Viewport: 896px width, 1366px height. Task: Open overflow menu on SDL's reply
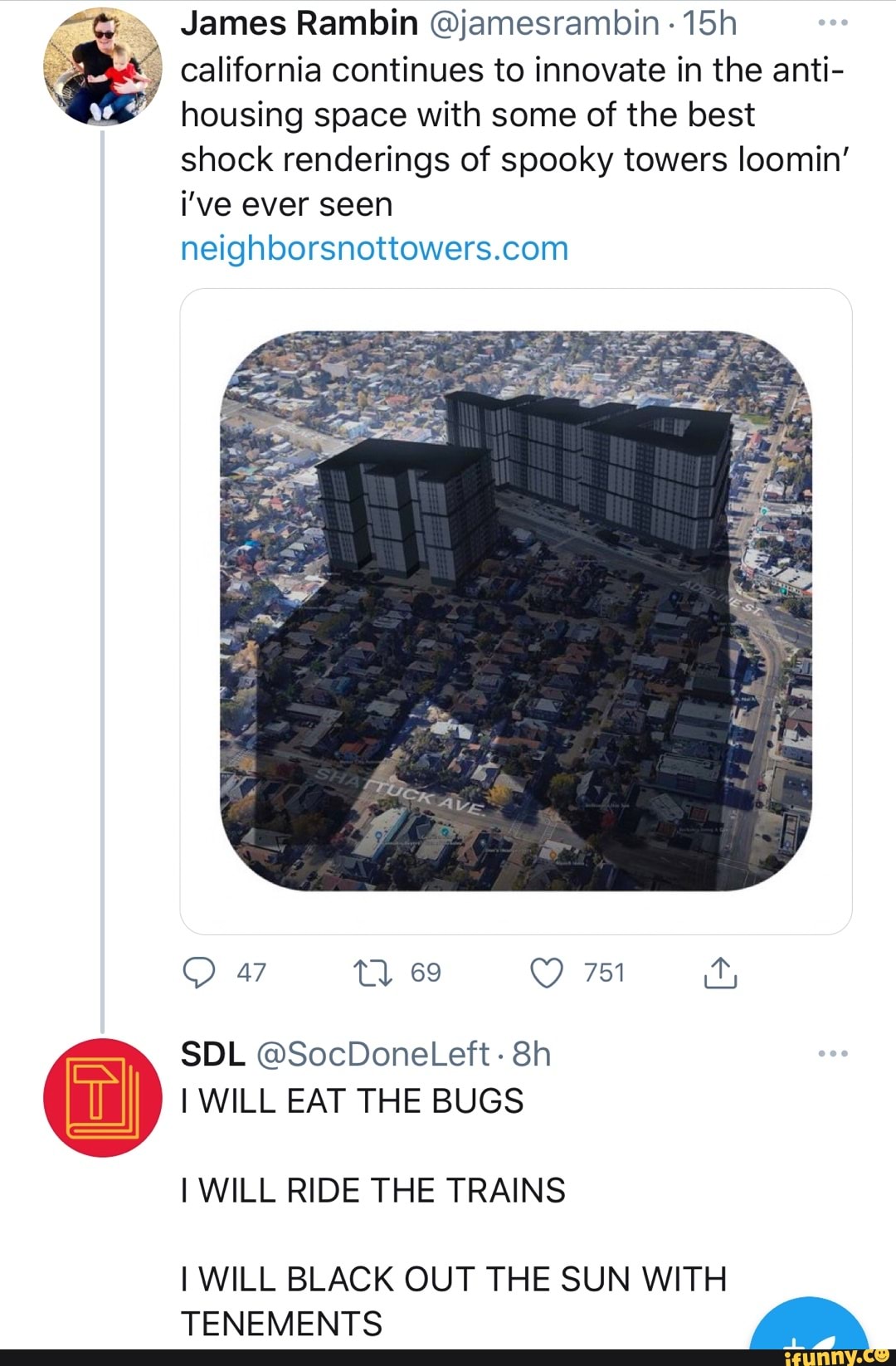pos(832,1054)
